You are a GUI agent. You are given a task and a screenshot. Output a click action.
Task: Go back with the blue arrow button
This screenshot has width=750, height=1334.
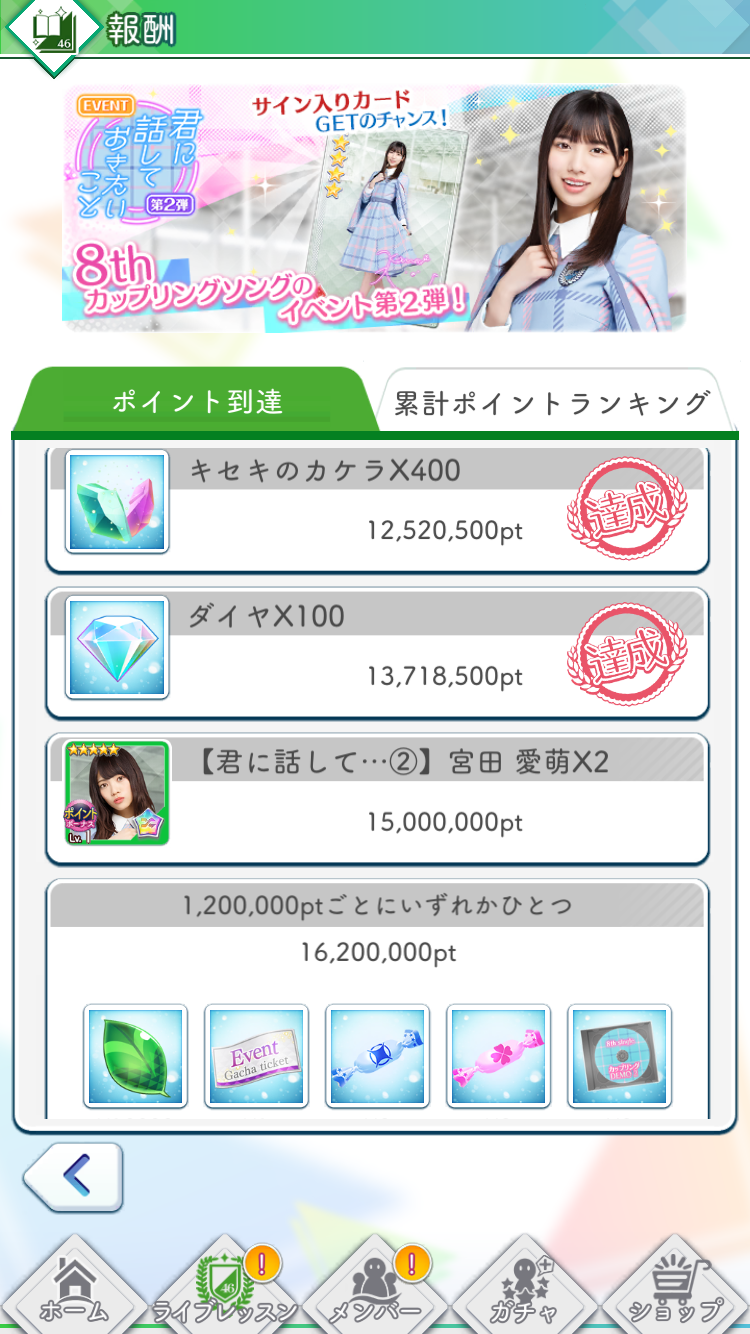74,1177
